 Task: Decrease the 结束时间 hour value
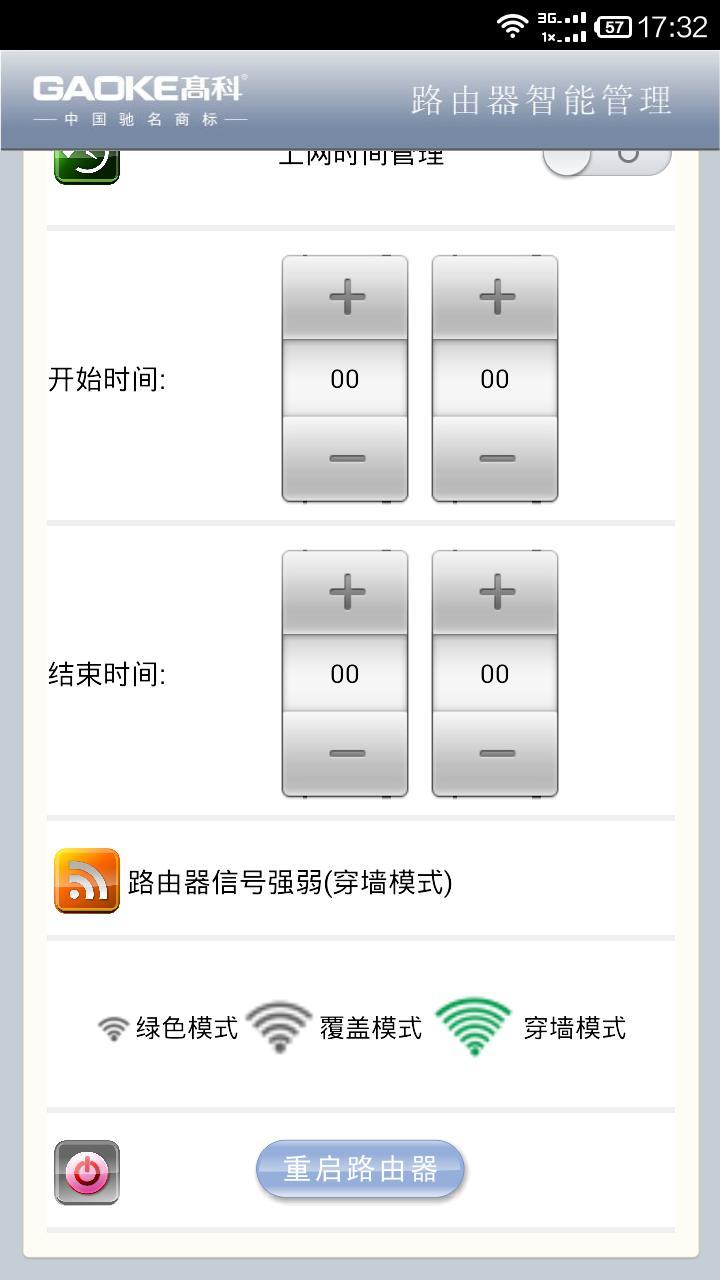(345, 753)
